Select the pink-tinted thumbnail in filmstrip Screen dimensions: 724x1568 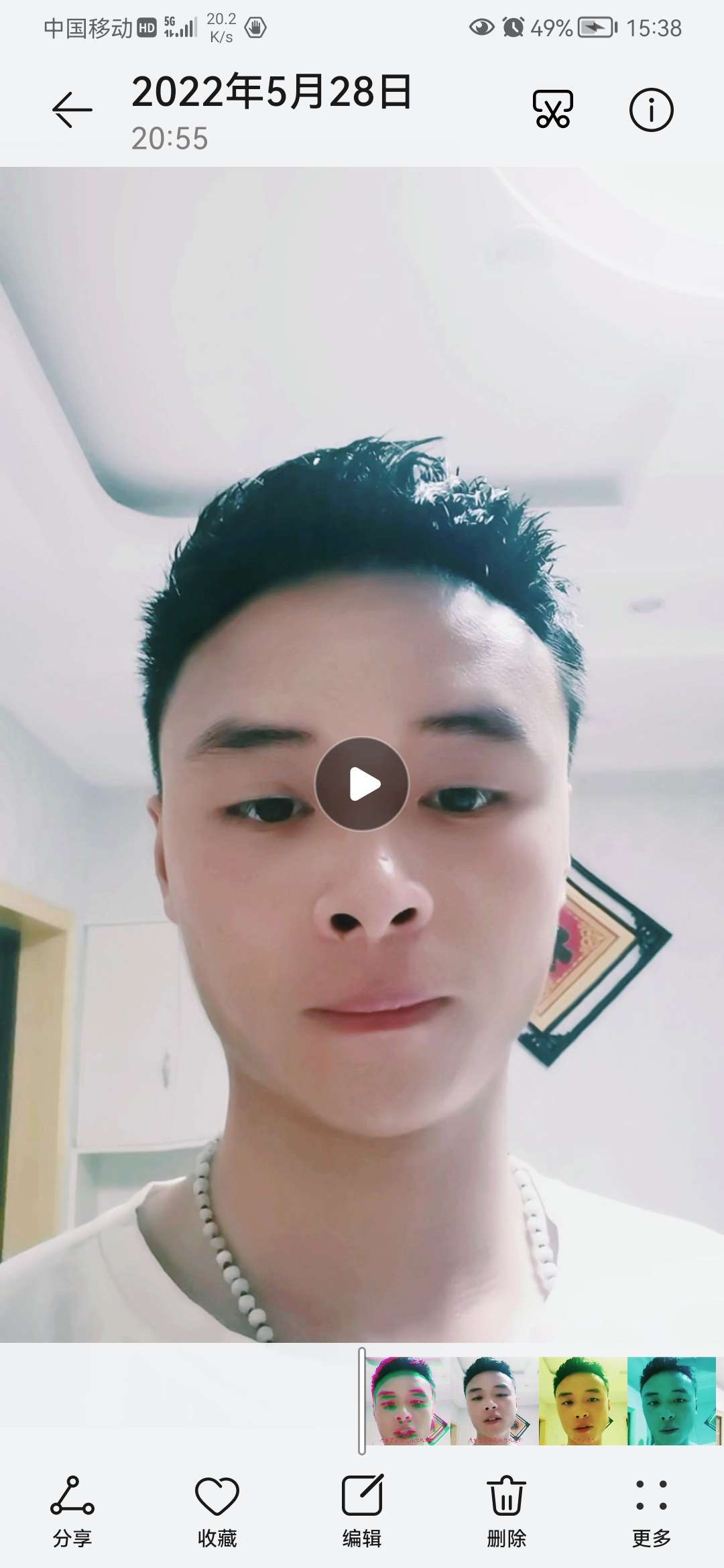407,1400
